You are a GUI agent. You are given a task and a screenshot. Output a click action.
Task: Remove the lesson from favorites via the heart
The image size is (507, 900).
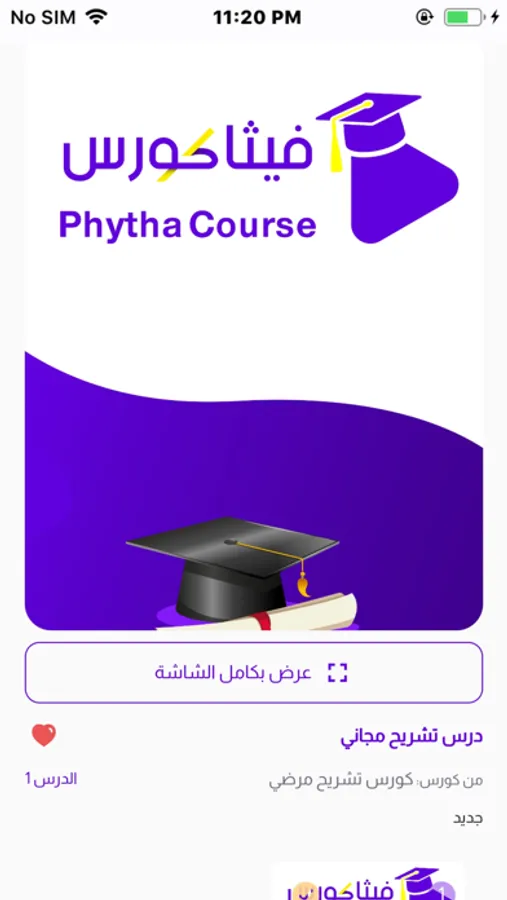tap(44, 735)
